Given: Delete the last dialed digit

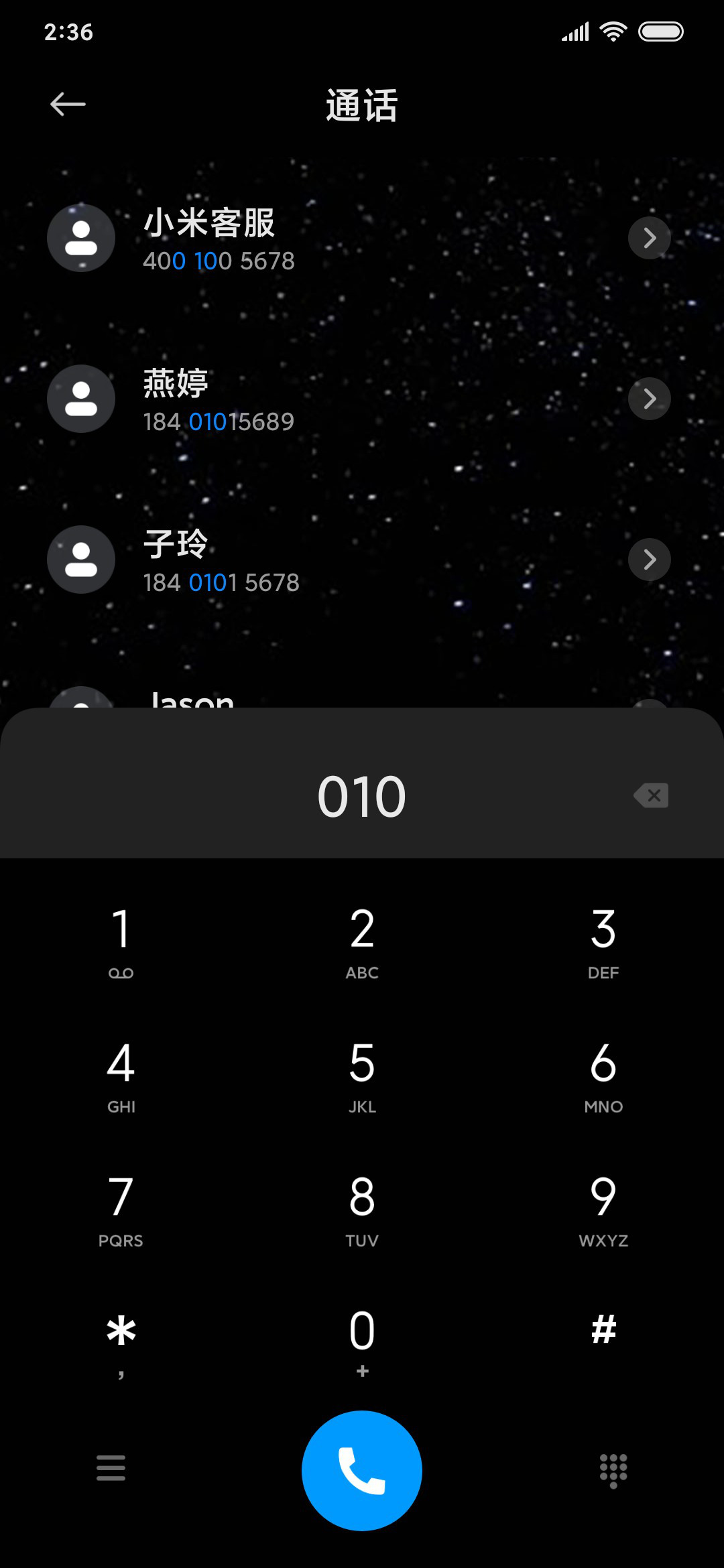Looking at the screenshot, I should pos(651,795).
